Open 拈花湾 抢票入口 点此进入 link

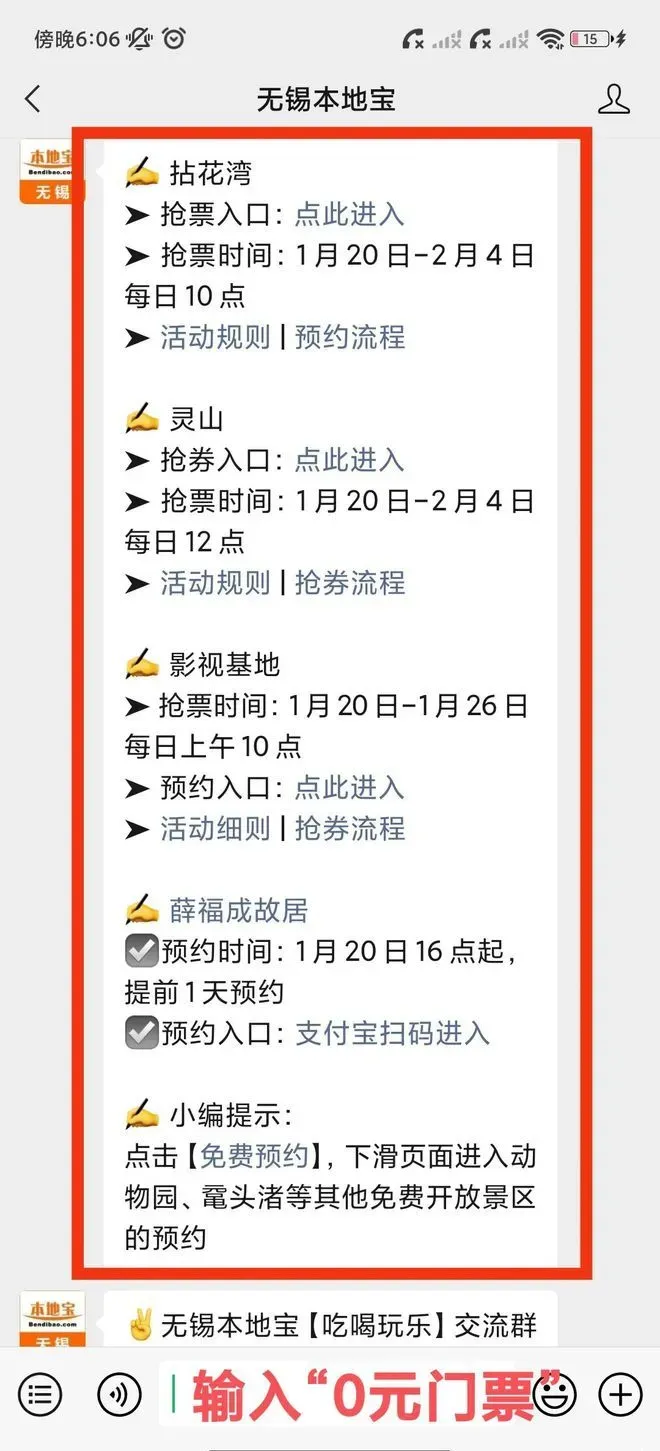(349, 214)
